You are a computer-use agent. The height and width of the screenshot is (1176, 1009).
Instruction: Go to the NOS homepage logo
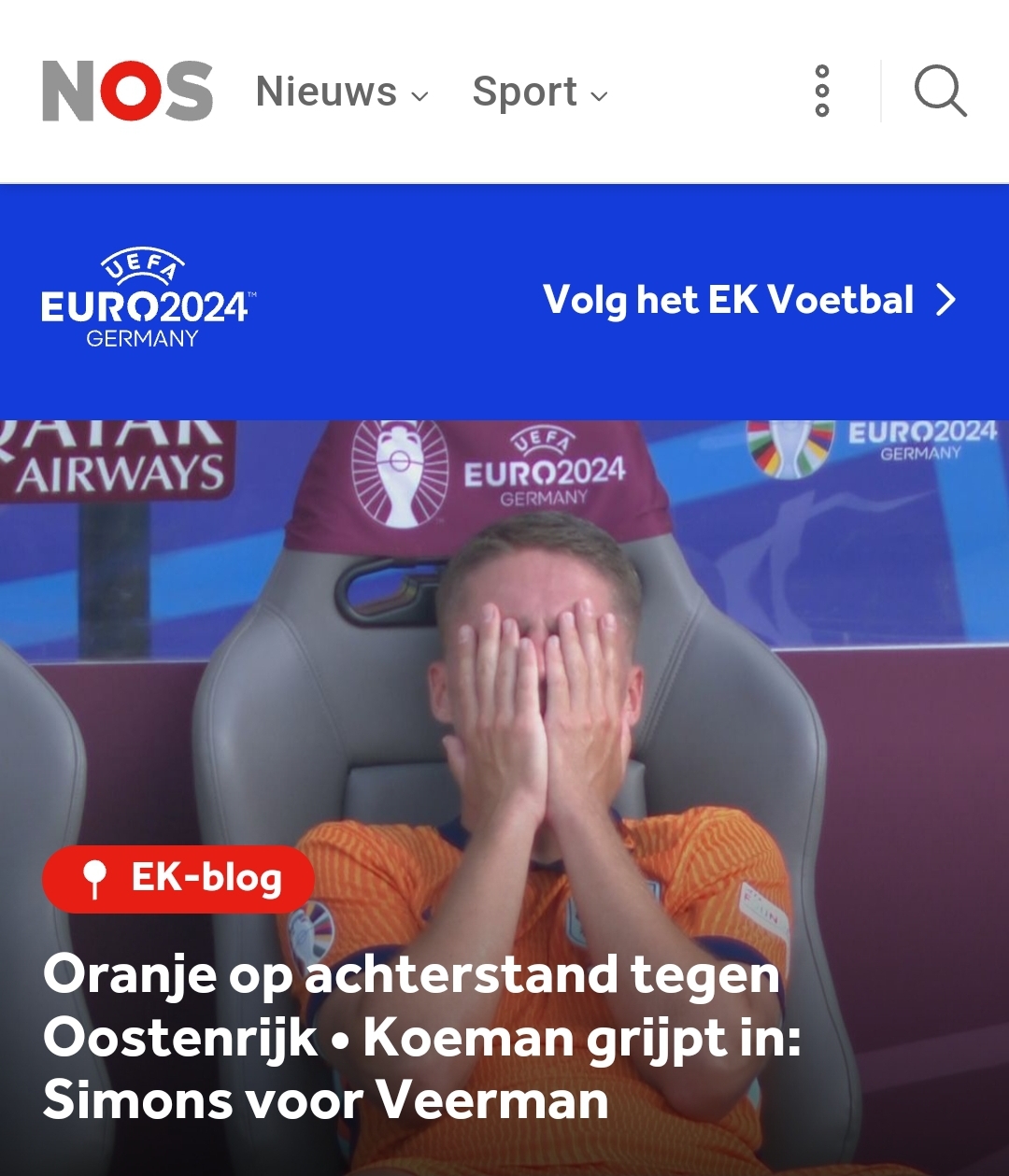pos(127,92)
